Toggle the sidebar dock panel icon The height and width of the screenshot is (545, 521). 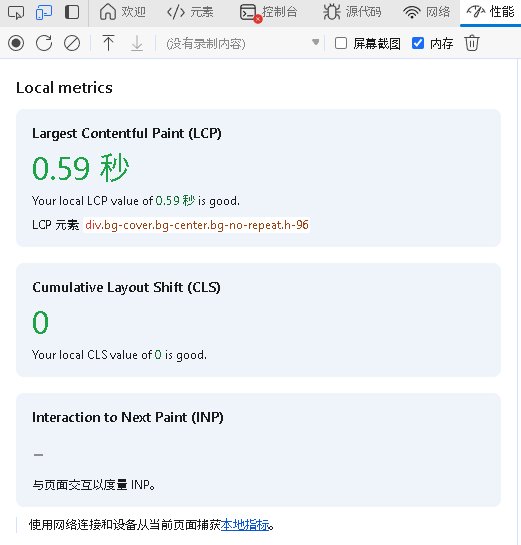point(72,12)
